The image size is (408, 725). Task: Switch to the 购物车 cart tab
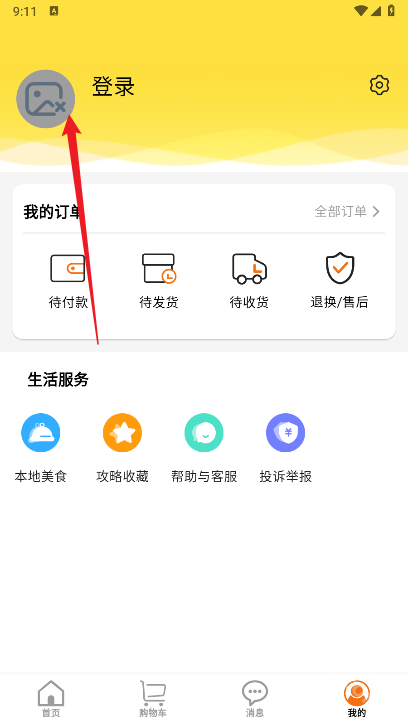pos(153,699)
